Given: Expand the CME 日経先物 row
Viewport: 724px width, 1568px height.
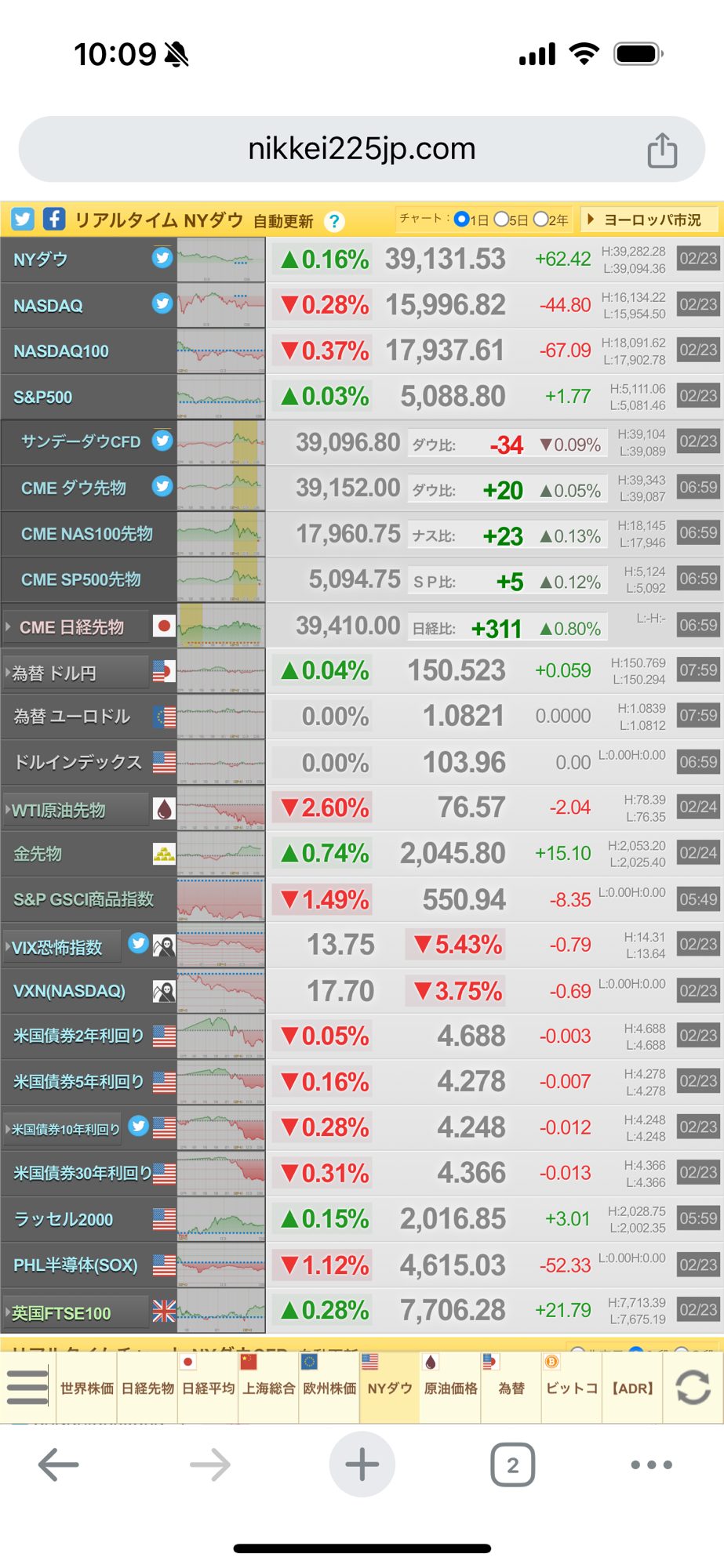Looking at the screenshot, I should pos(71,627).
